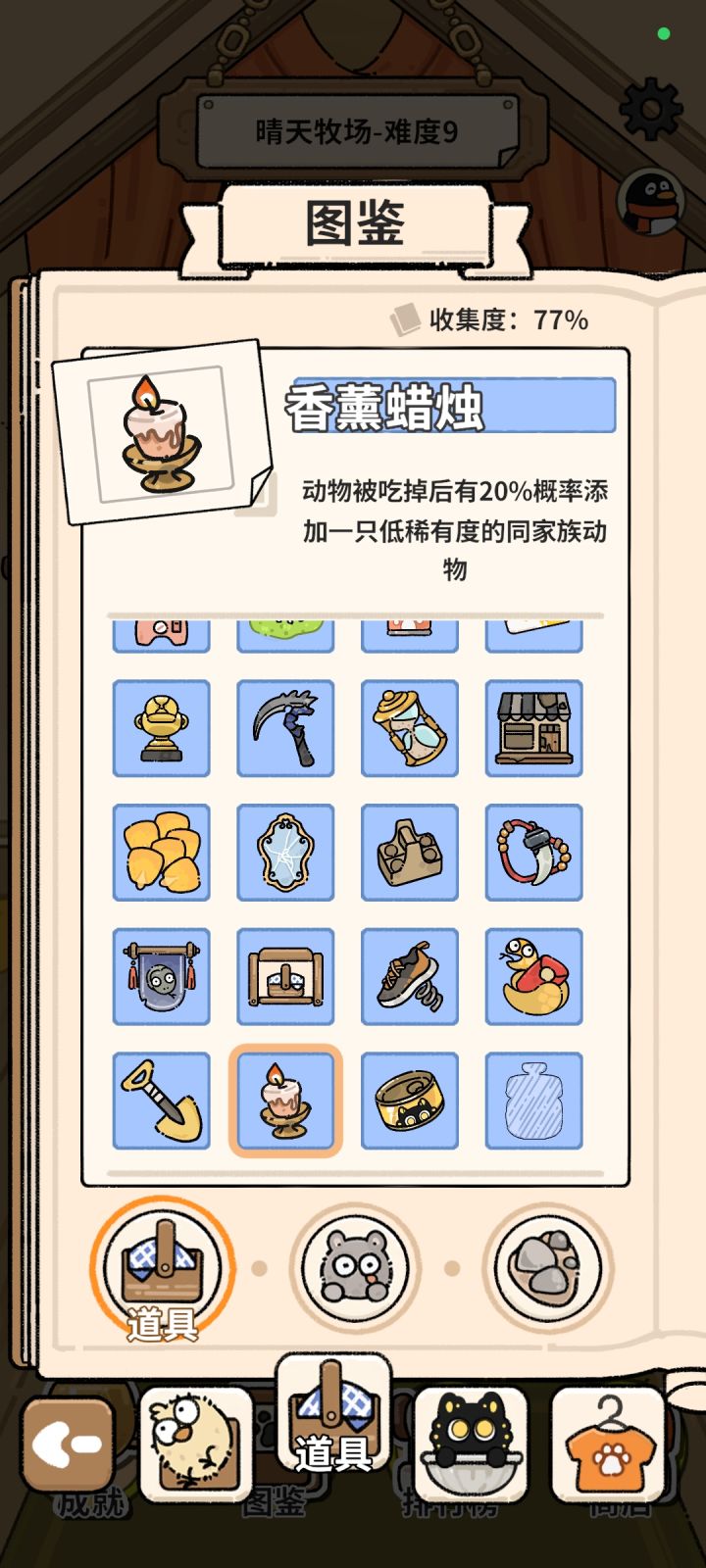The image size is (706, 1568).
Task: Select the golden trophy item icon
Action: point(161,727)
